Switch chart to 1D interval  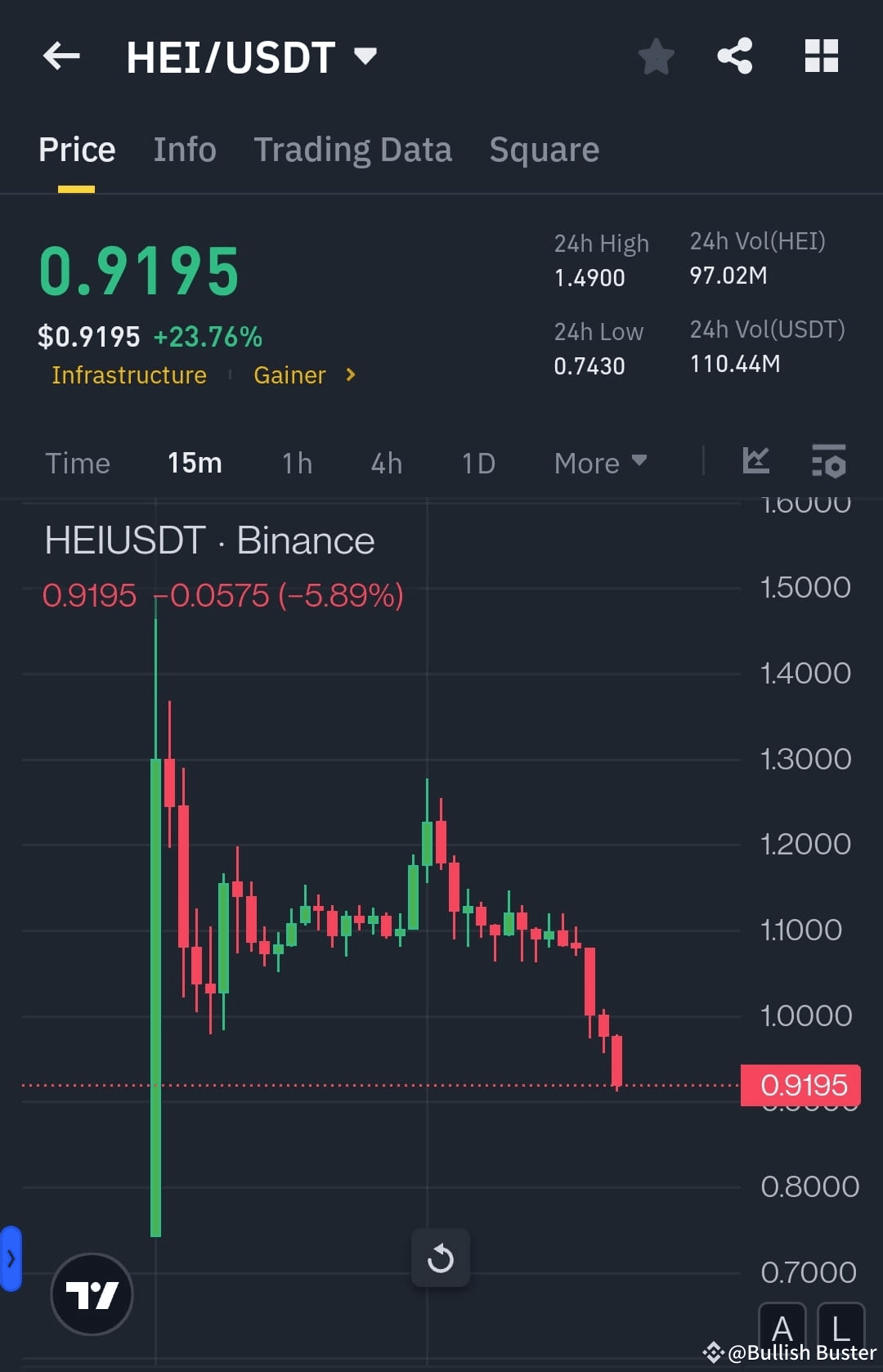(477, 462)
